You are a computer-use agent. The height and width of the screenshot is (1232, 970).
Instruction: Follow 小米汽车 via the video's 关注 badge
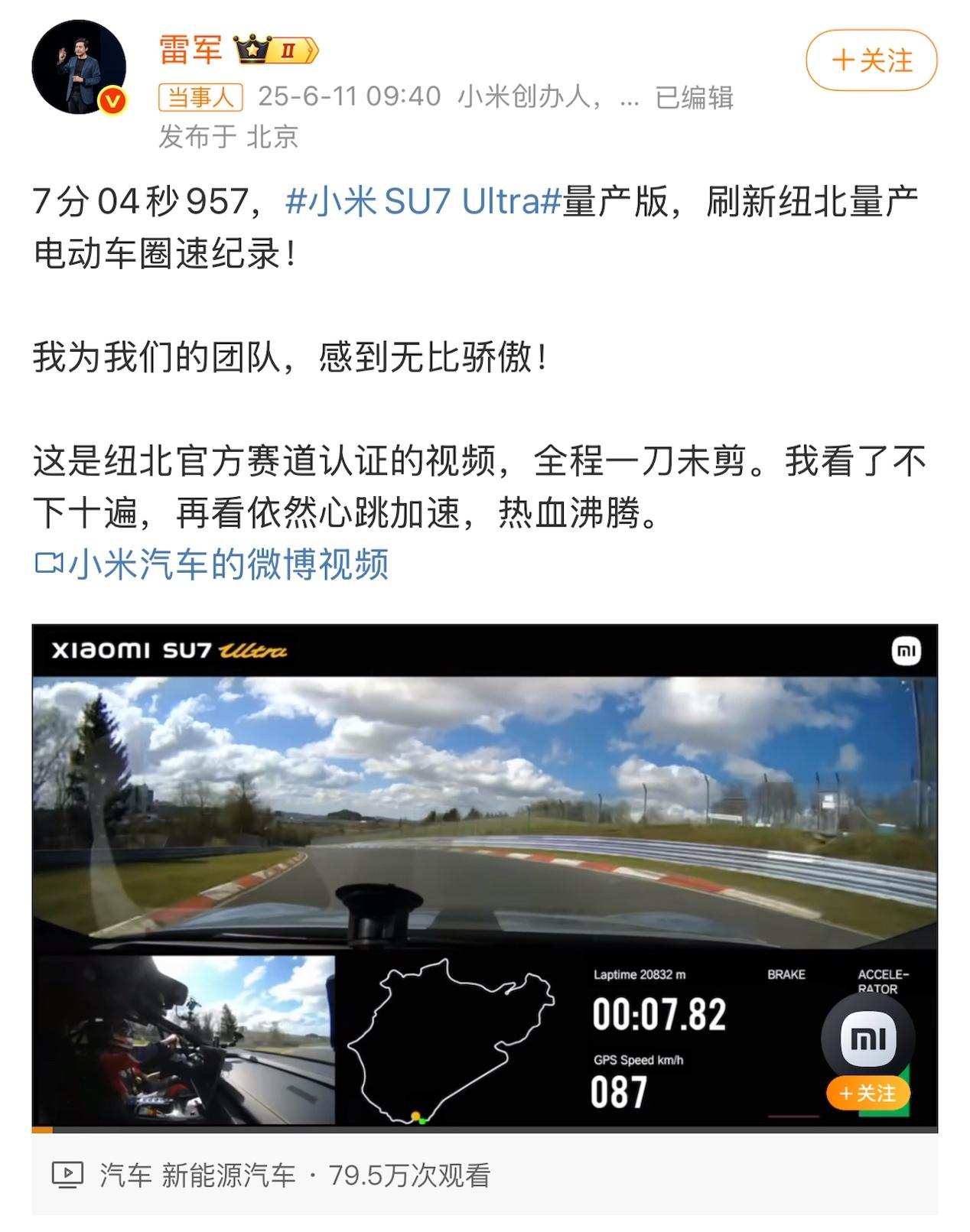click(867, 1094)
